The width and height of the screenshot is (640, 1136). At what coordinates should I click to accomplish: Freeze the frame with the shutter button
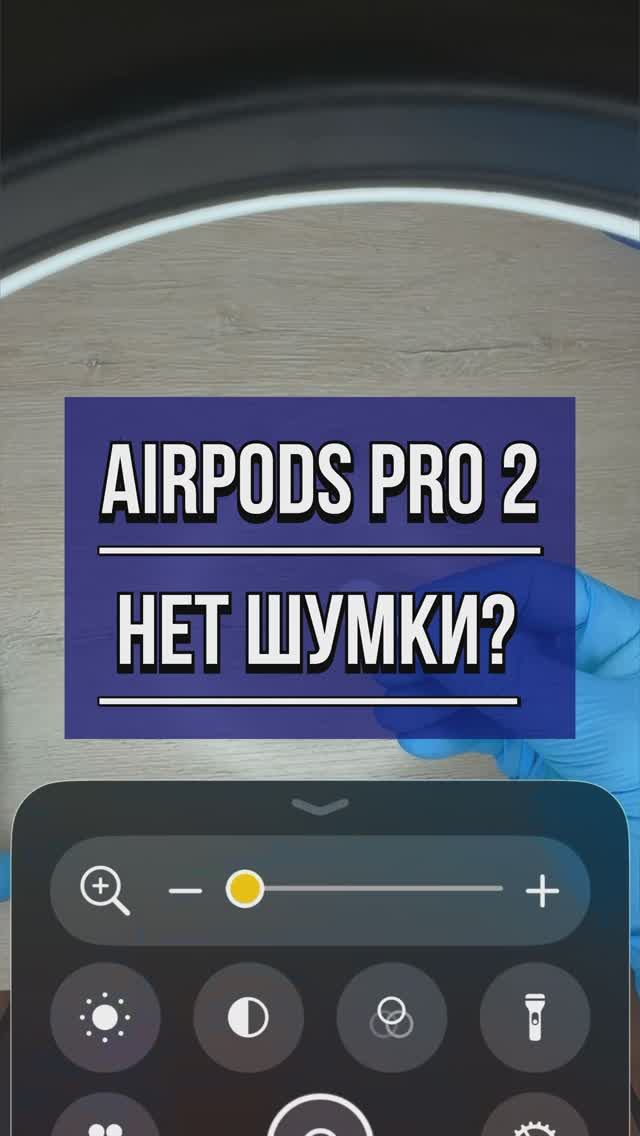point(320,1118)
